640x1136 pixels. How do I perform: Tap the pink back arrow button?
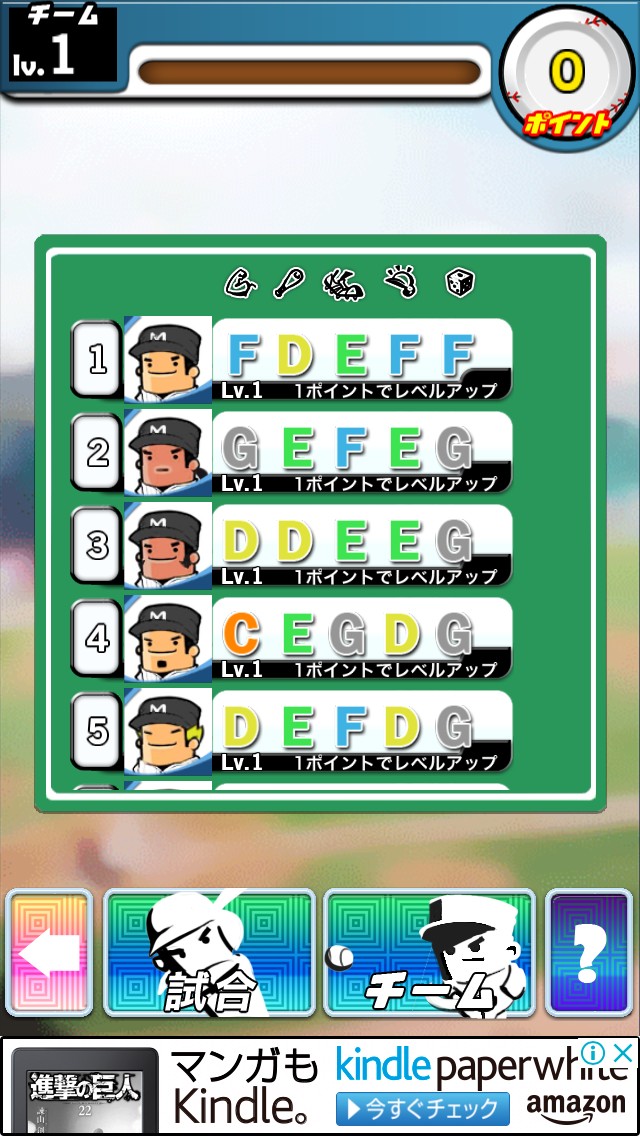click(x=50, y=953)
